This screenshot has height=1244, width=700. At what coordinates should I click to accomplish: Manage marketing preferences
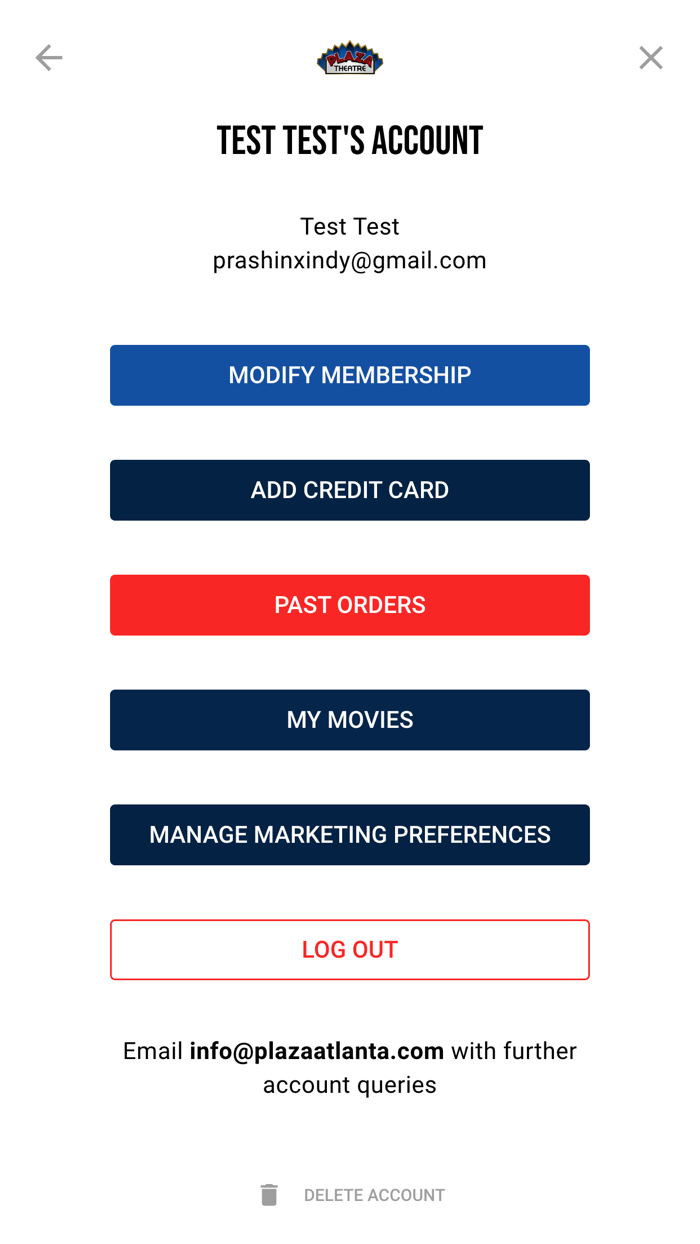point(350,835)
